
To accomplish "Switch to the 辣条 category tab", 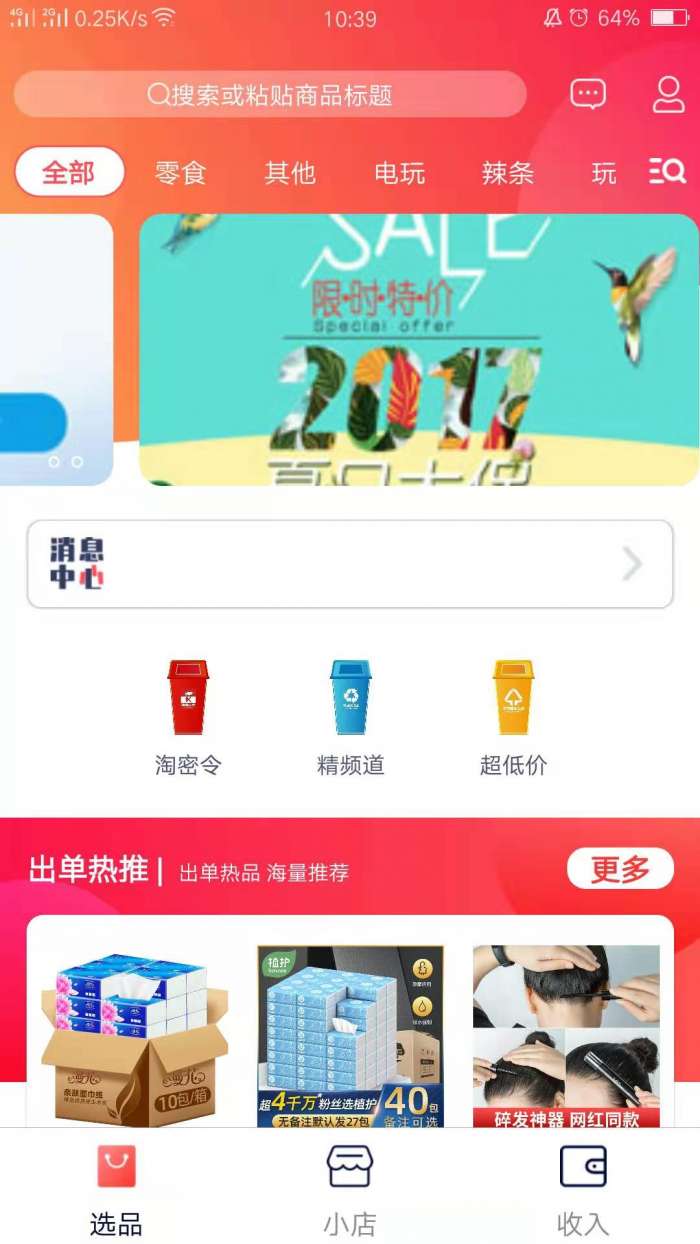I will pos(508,173).
